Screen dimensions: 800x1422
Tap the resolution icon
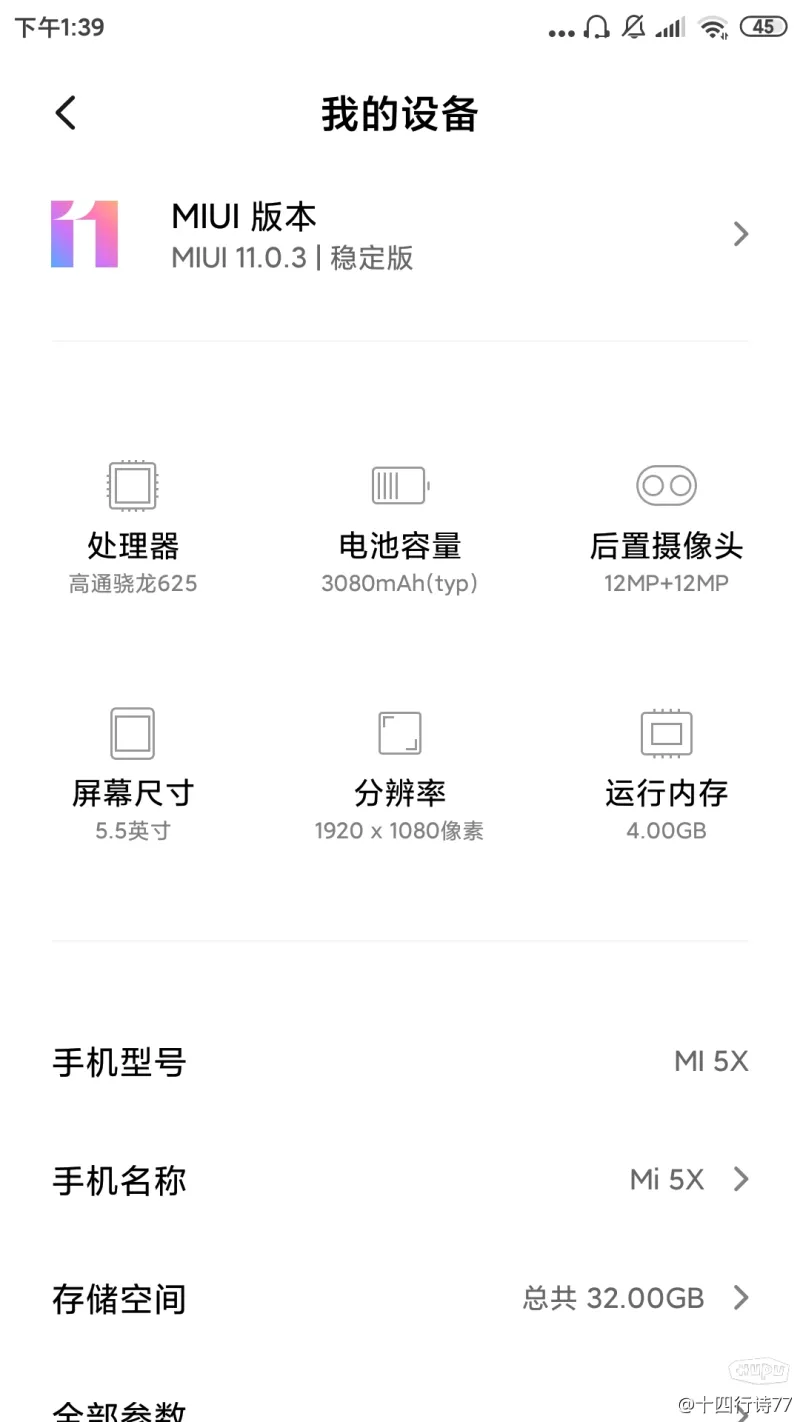point(399,732)
